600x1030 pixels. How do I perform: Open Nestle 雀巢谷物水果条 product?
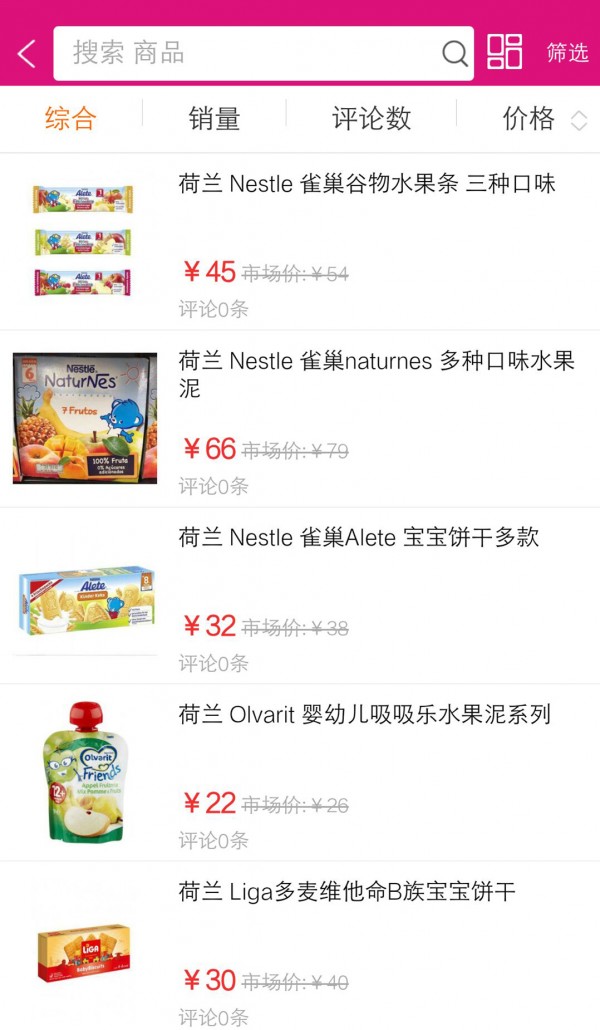point(367,184)
